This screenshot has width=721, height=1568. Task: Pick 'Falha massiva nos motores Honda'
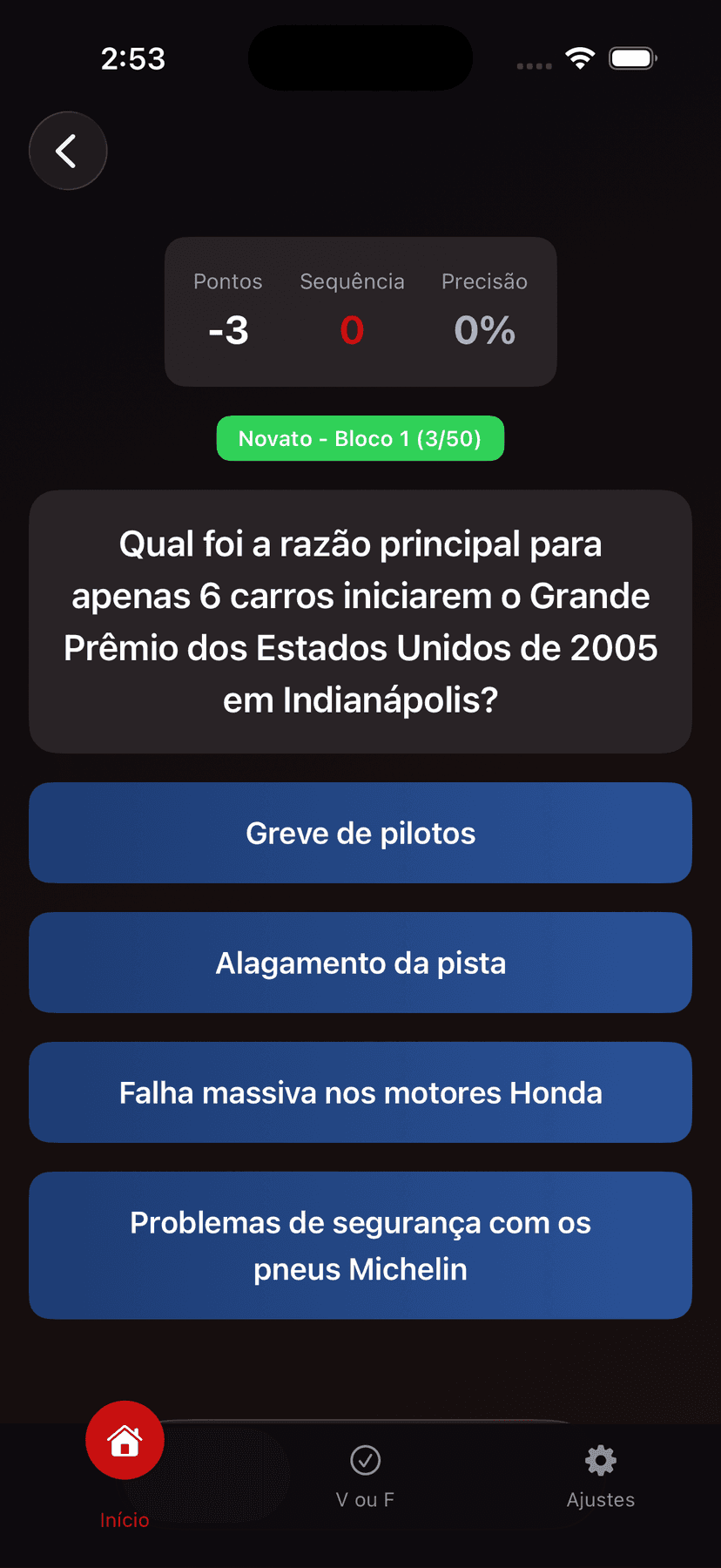click(360, 1092)
